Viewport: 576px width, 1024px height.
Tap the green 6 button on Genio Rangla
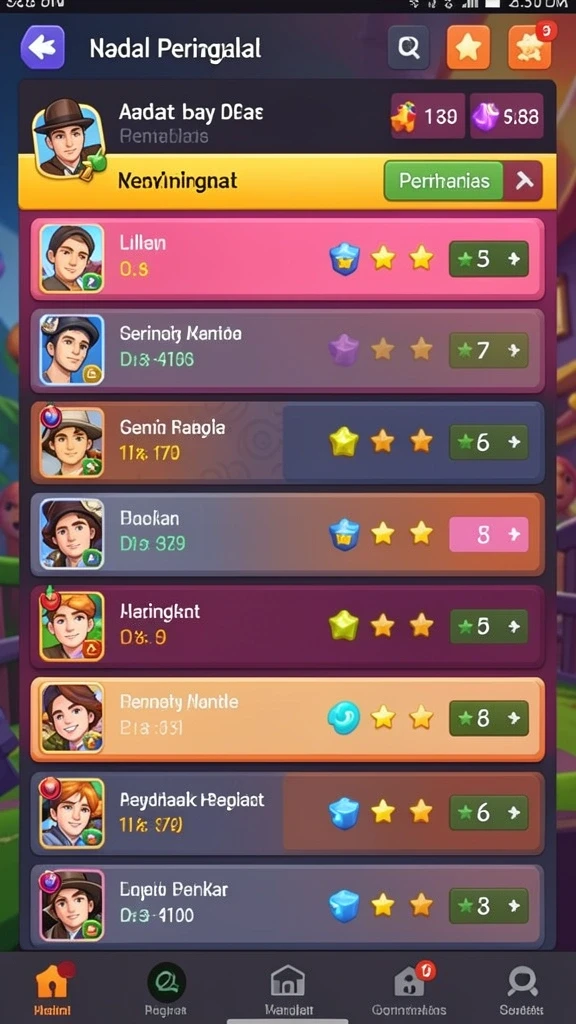(488, 442)
